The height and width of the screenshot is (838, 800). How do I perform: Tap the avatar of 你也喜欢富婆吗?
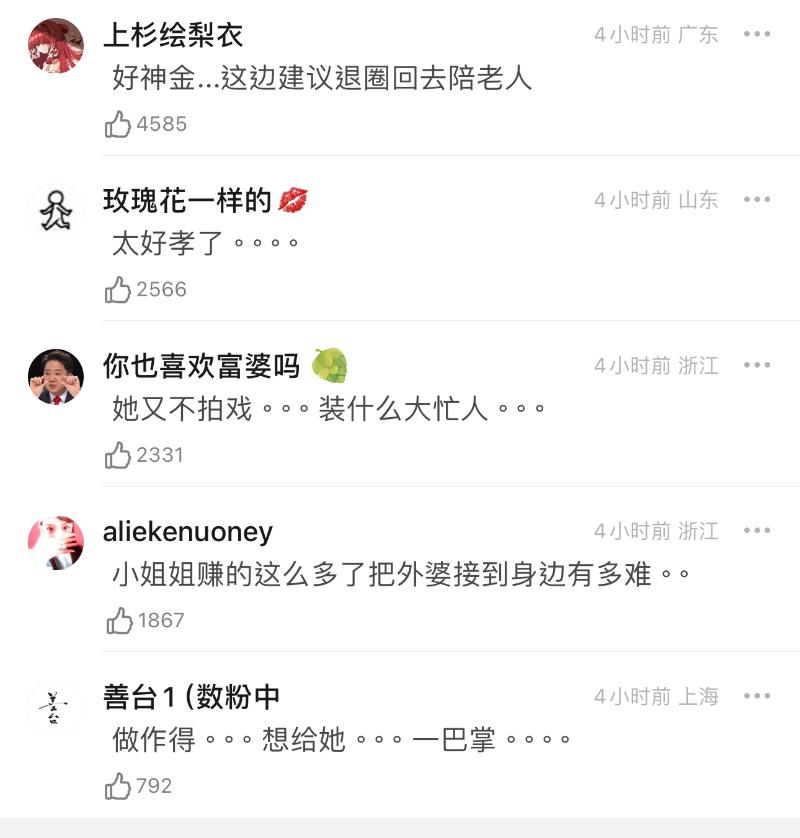coord(55,377)
